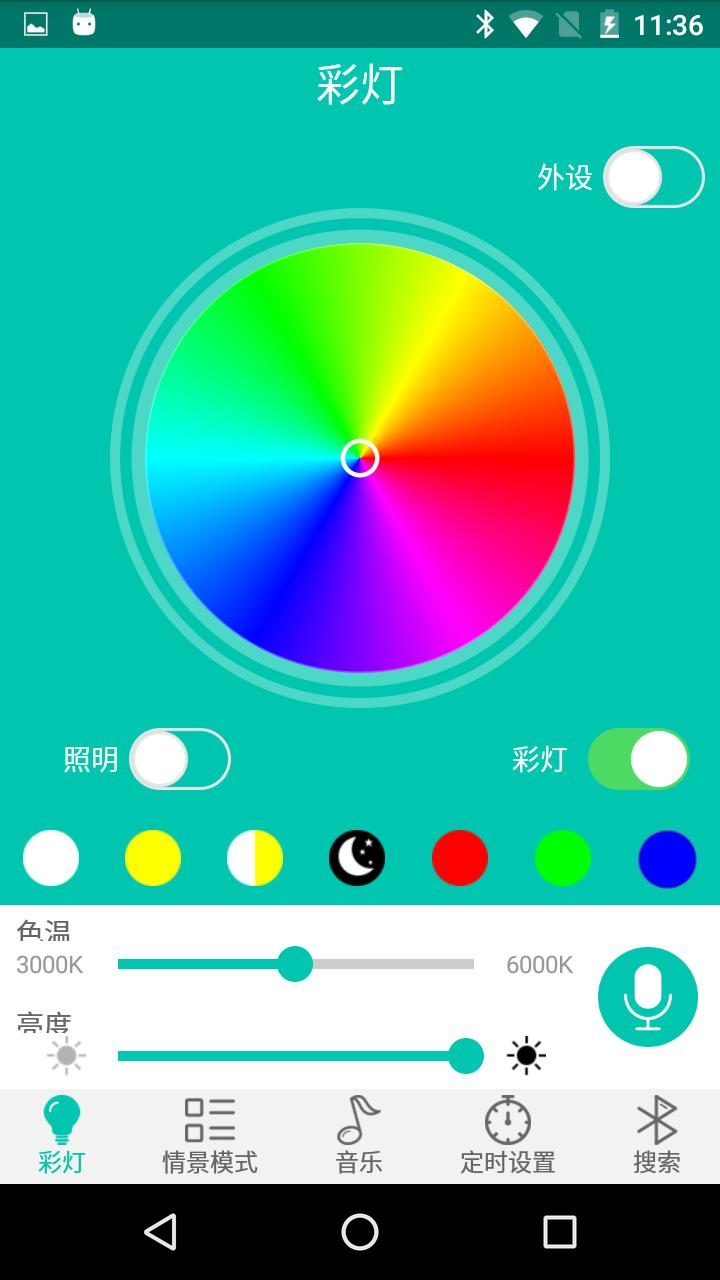Screen dimensions: 720x1280
Task: Select the white color preset
Action: pyautogui.click(x=51, y=858)
